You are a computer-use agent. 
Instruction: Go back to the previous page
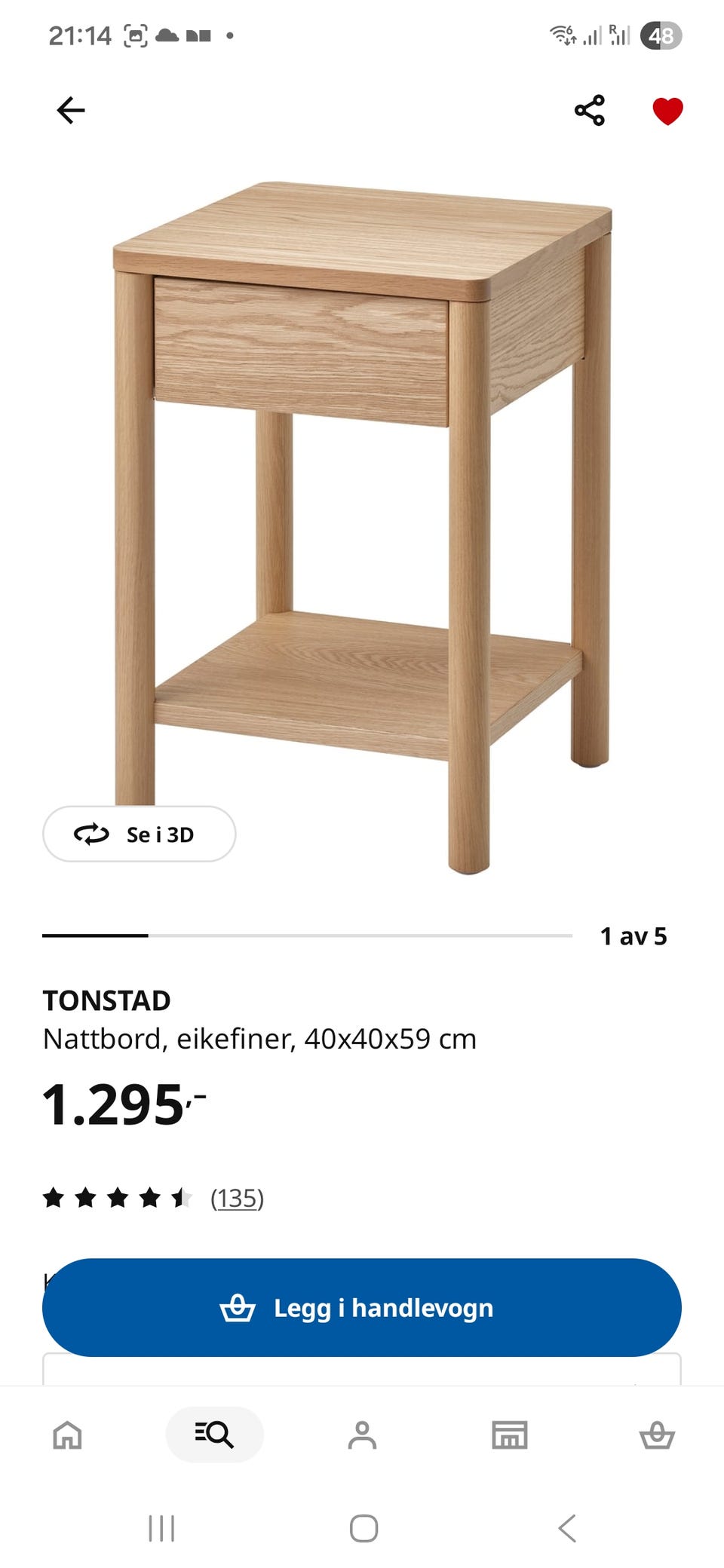(69, 110)
